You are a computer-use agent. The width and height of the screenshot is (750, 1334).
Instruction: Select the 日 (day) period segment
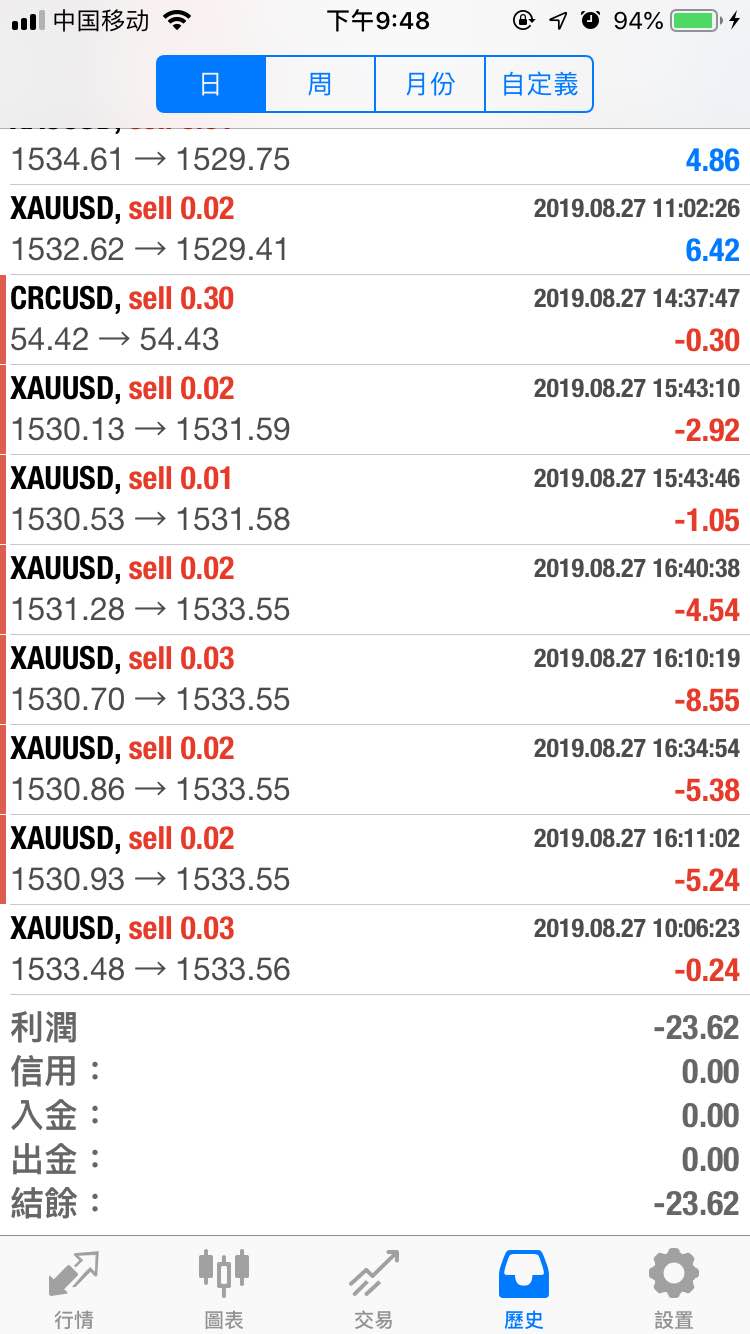click(x=211, y=84)
